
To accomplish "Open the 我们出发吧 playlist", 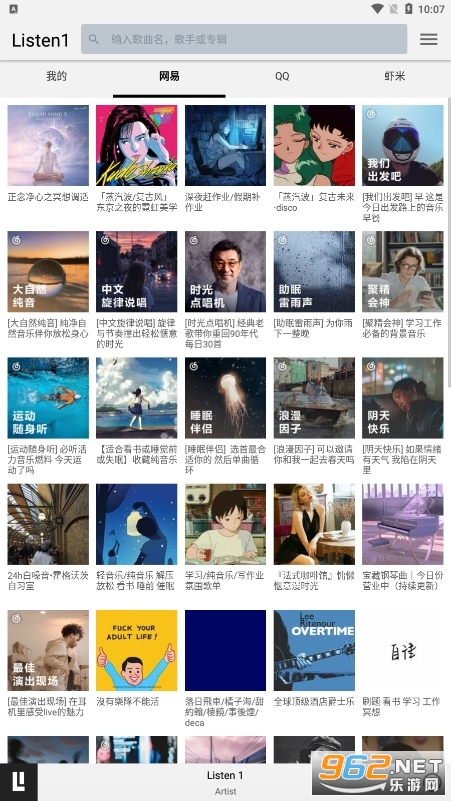I will tap(402, 146).
